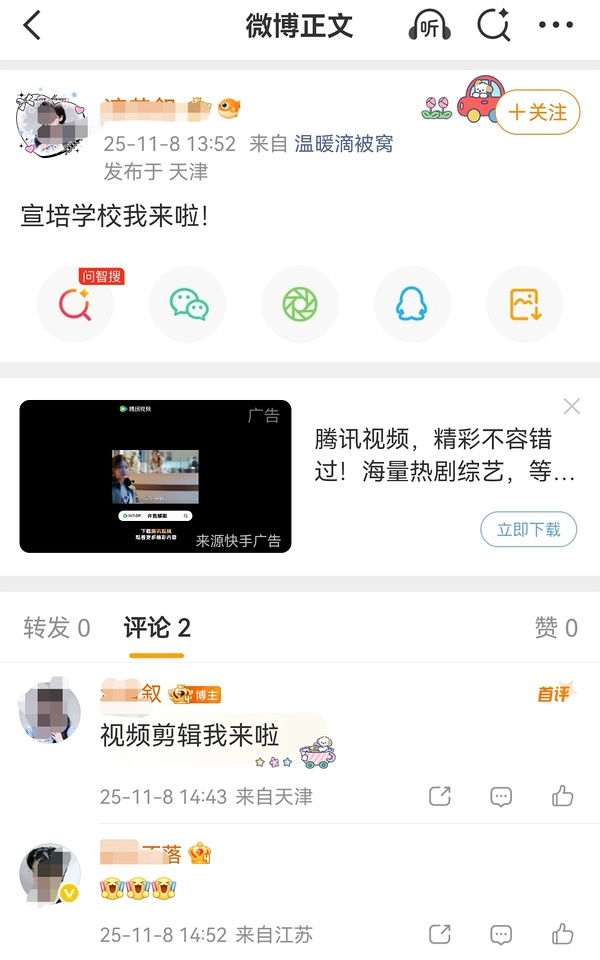Tap 立即下载 on the ad
This screenshot has width=600, height=960.
point(529,529)
